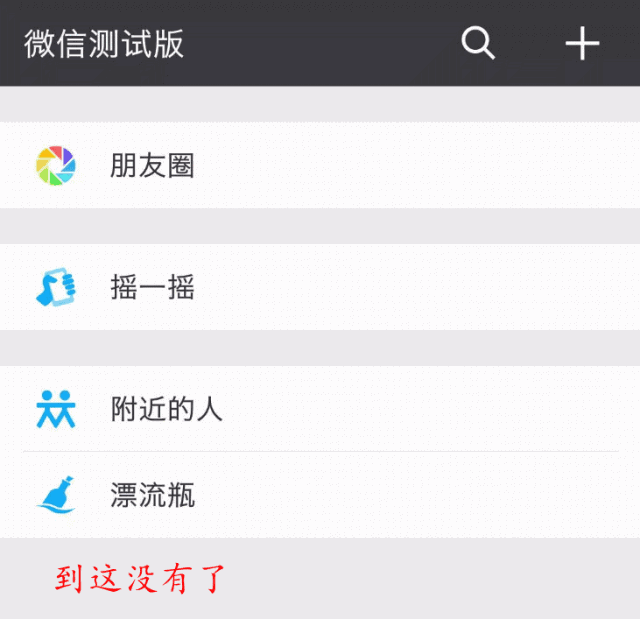Tap the plus icon in the header
640x619 pixels.
click(582, 43)
